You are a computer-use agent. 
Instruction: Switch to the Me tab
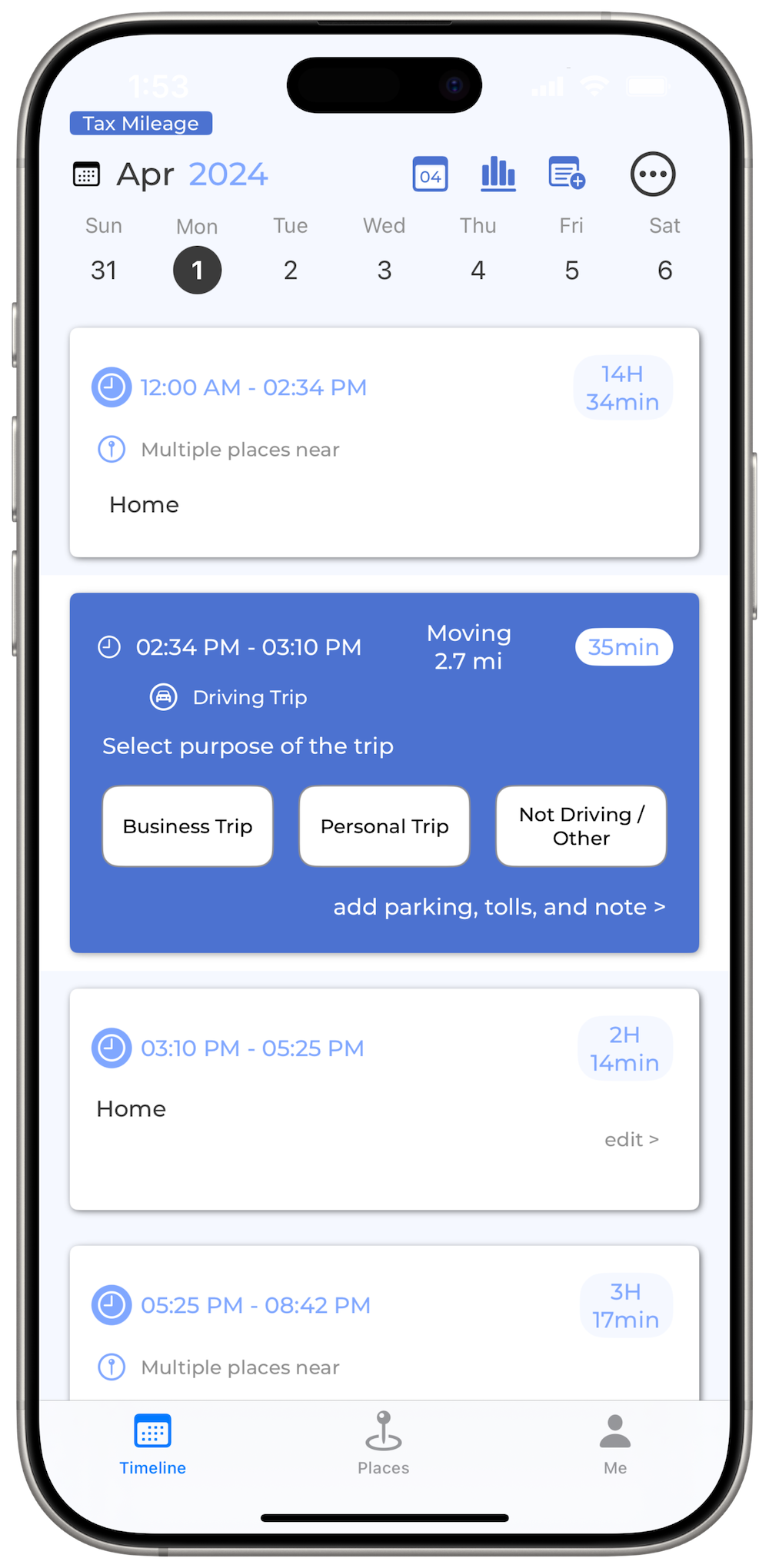[614, 1443]
